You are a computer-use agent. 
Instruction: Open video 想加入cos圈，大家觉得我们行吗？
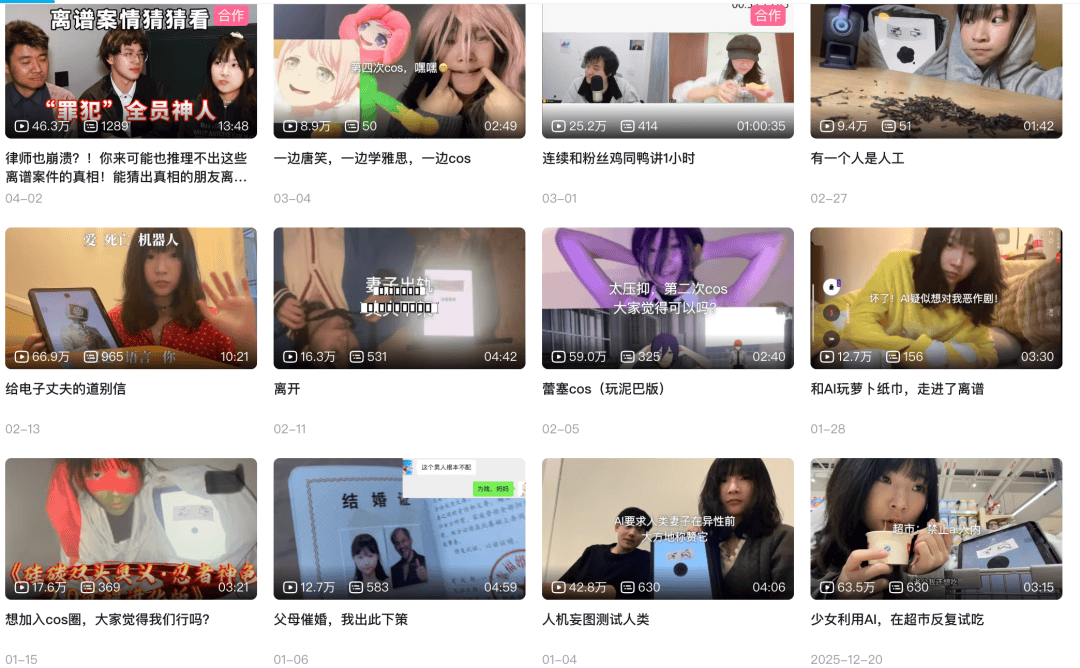[131, 528]
